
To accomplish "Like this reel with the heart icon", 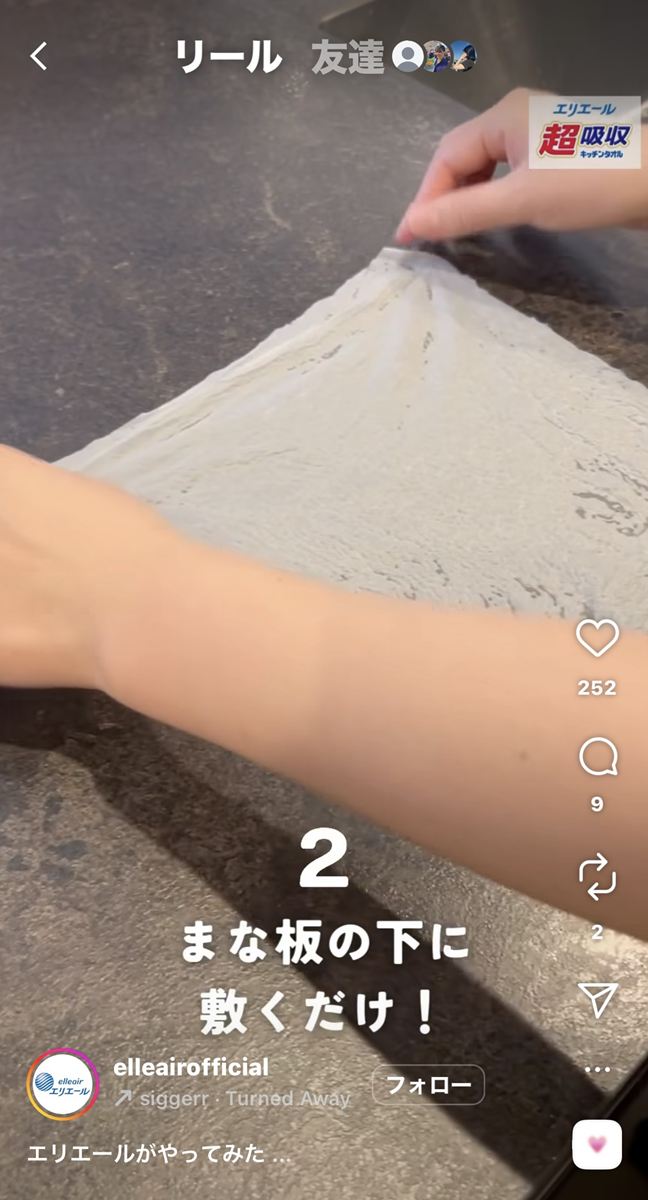I will coord(597,640).
